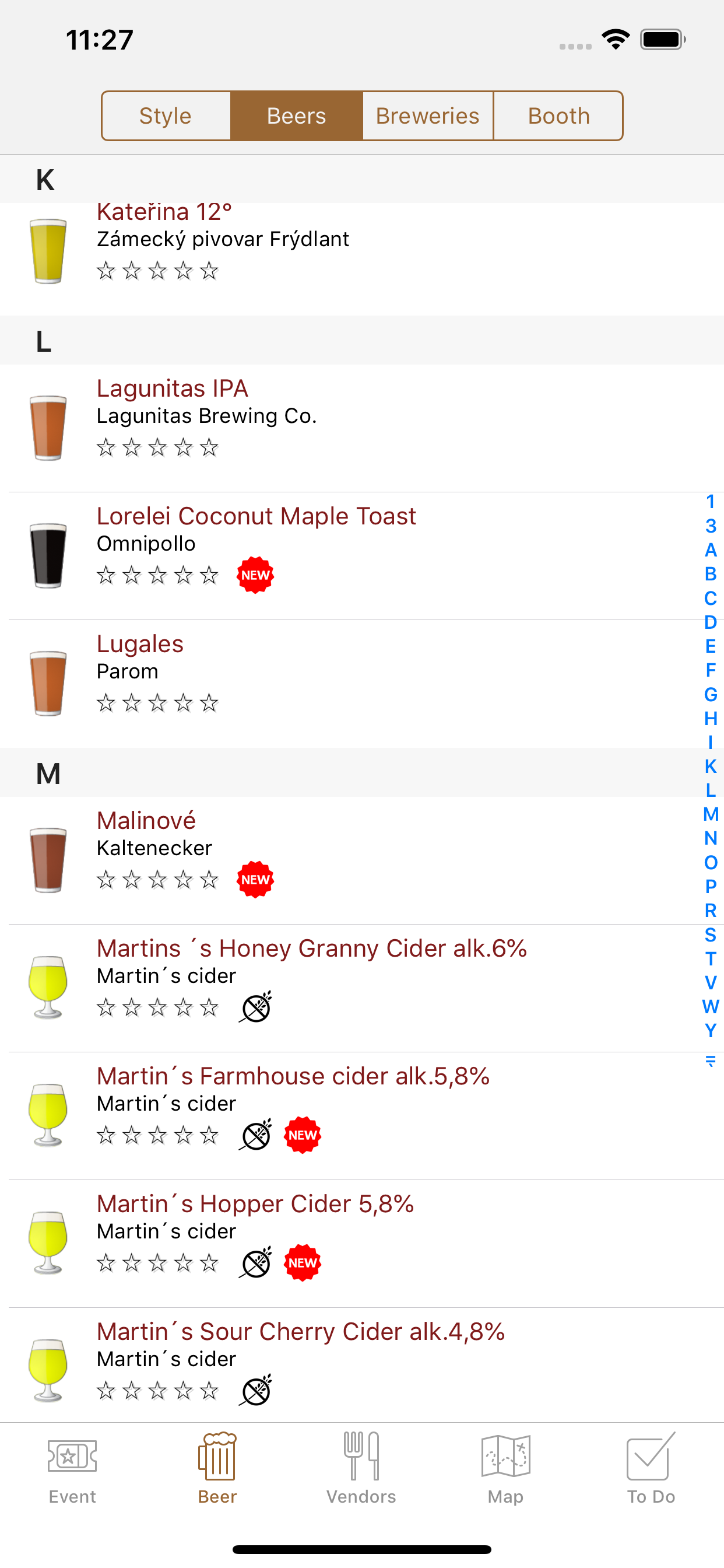Screen dimensions: 724x1568
Task: Select the Beer tab in bottom bar
Action: click(x=217, y=1468)
